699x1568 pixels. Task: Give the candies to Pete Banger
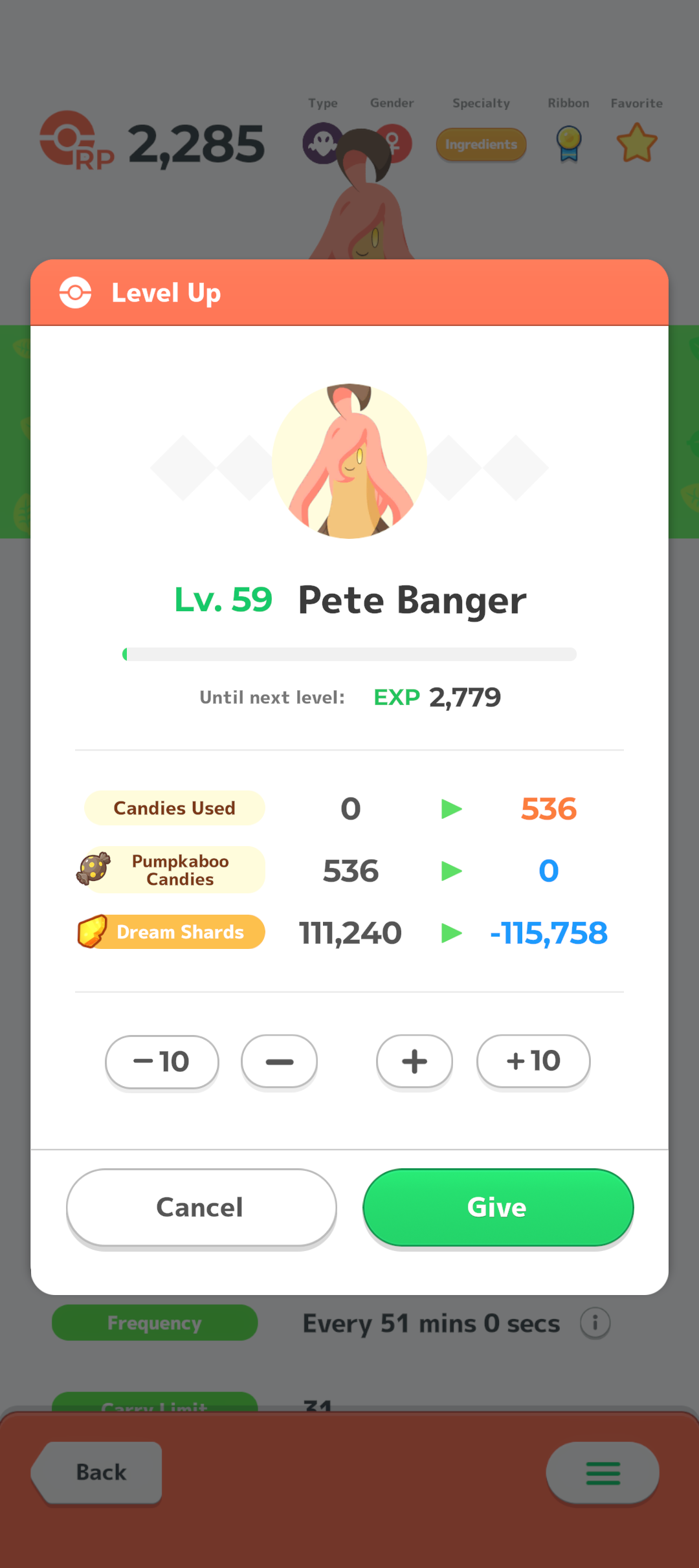pyautogui.click(x=498, y=1208)
